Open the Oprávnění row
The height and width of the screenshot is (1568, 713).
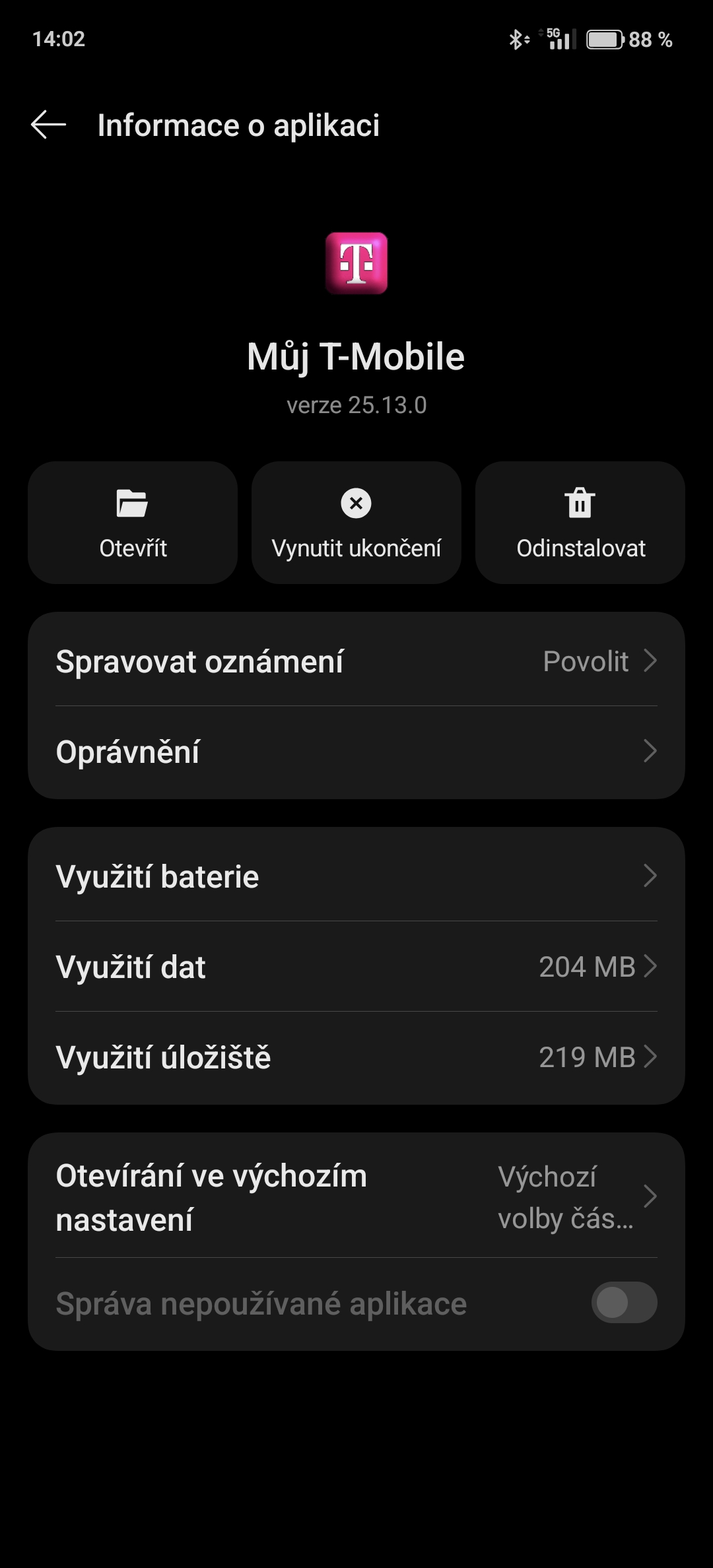(356, 752)
